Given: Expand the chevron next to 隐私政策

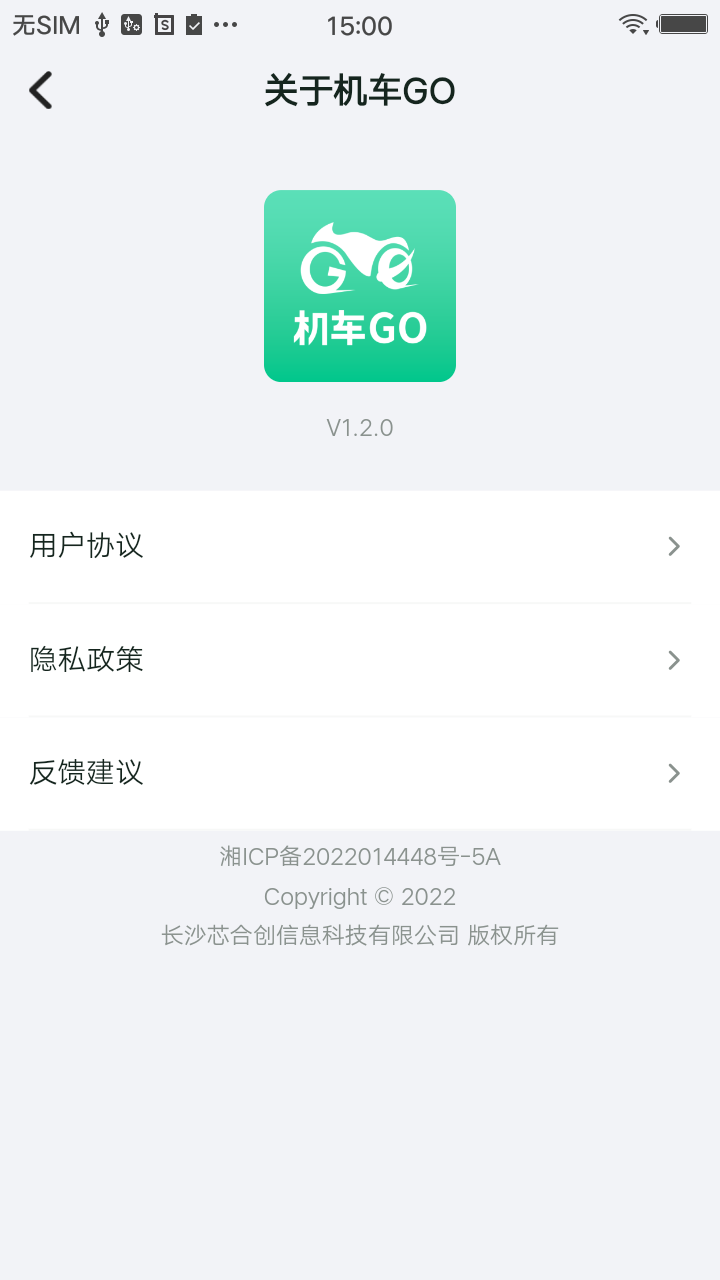Looking at the screenshot, I should coord(675,660).
